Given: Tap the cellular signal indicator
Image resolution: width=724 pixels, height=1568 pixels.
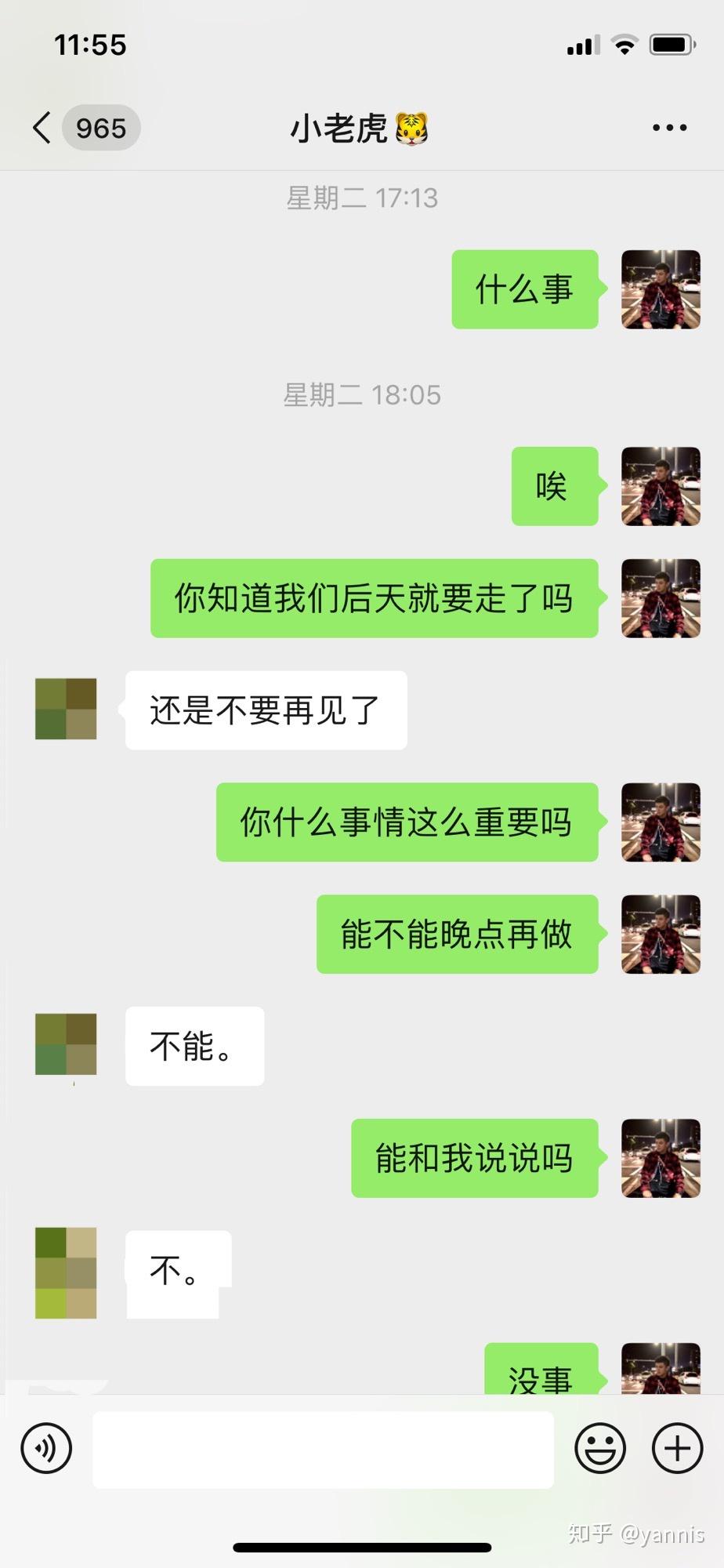Looking at the screenshot, I should pyautogui.click(x=583, y=45).
